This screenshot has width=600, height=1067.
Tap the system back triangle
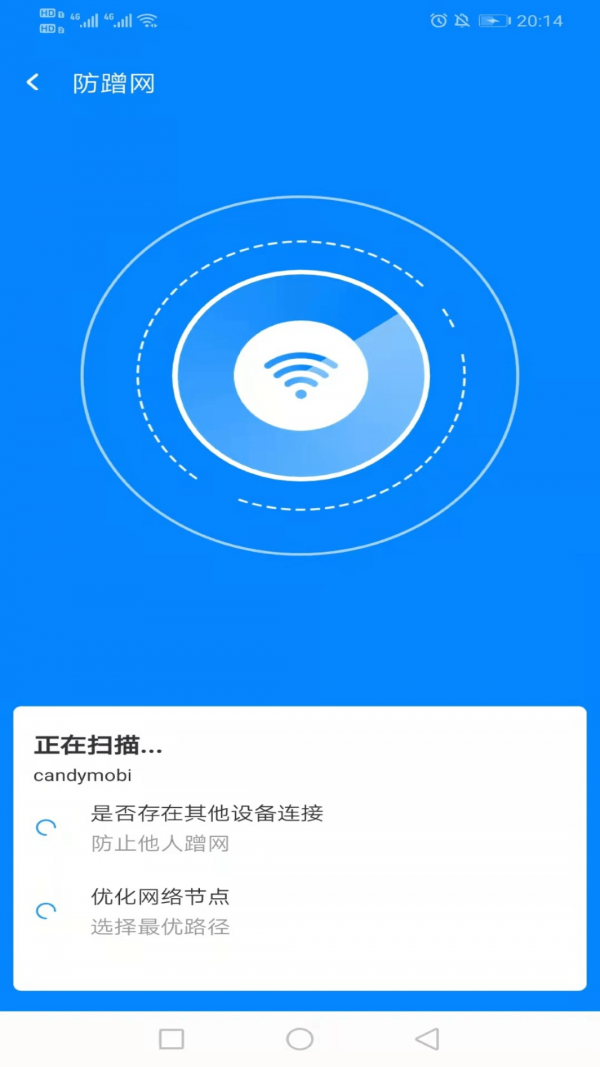coord(427,1039)
